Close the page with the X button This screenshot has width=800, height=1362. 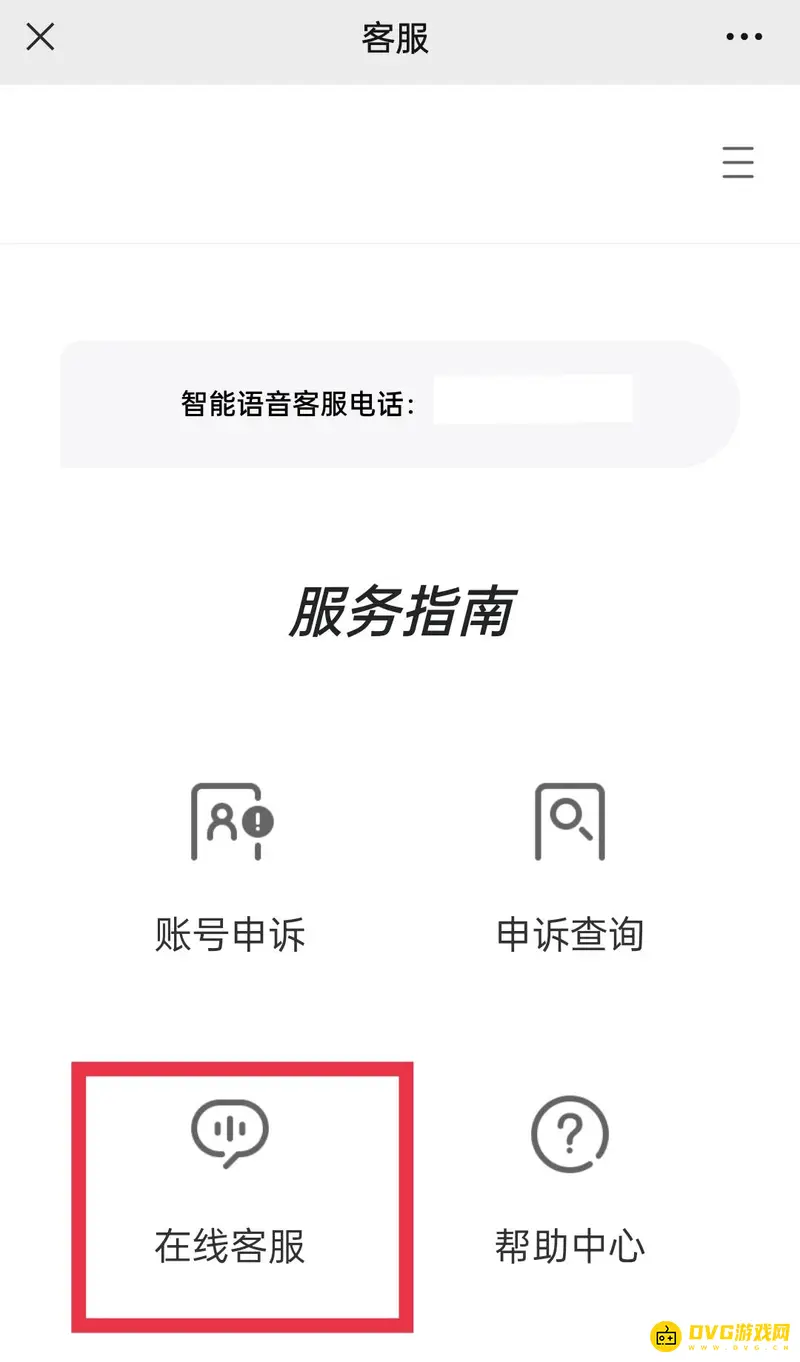[x=40, y=37]
